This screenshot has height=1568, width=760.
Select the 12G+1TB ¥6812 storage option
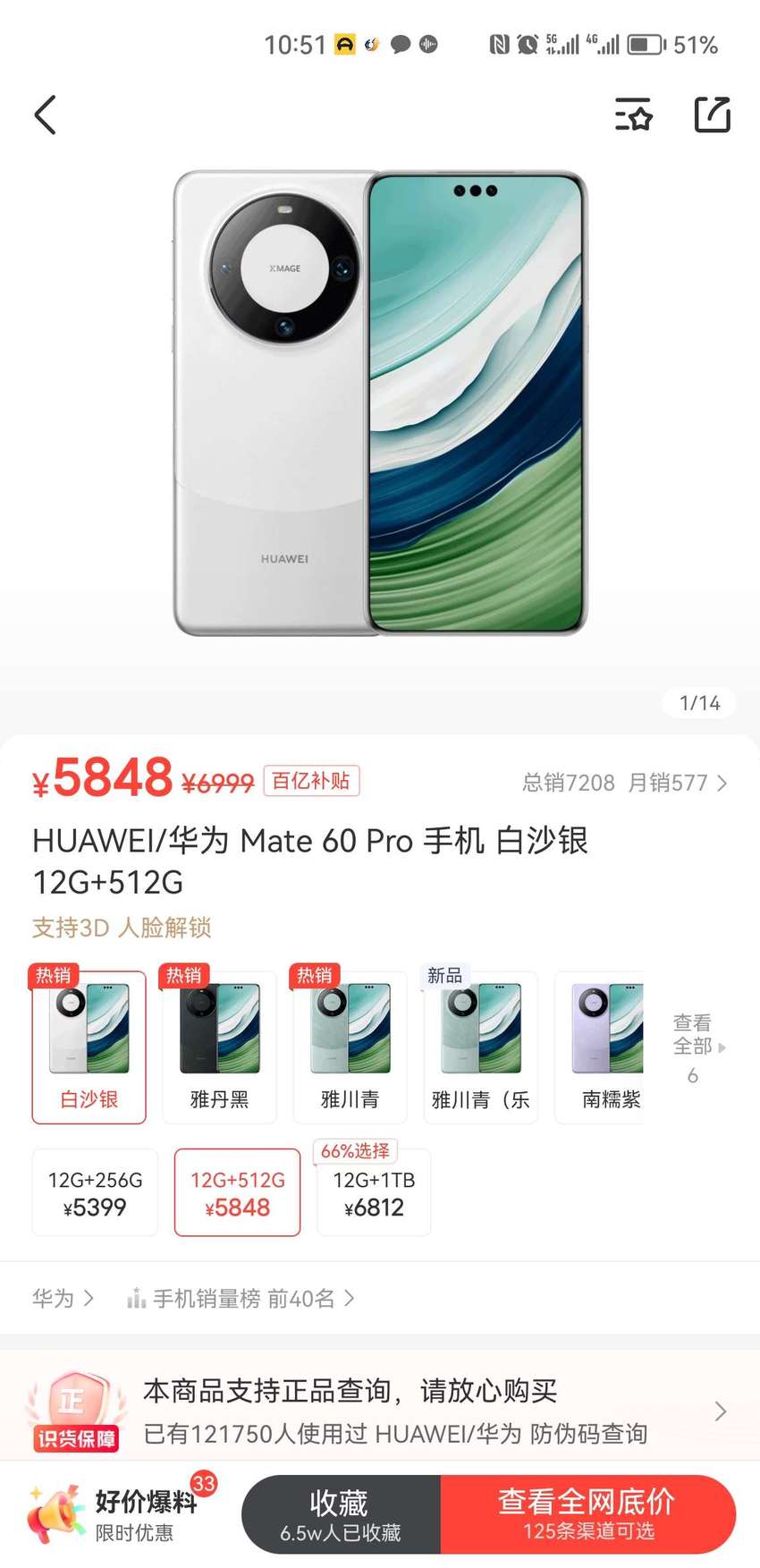(x=374, y=1193)
